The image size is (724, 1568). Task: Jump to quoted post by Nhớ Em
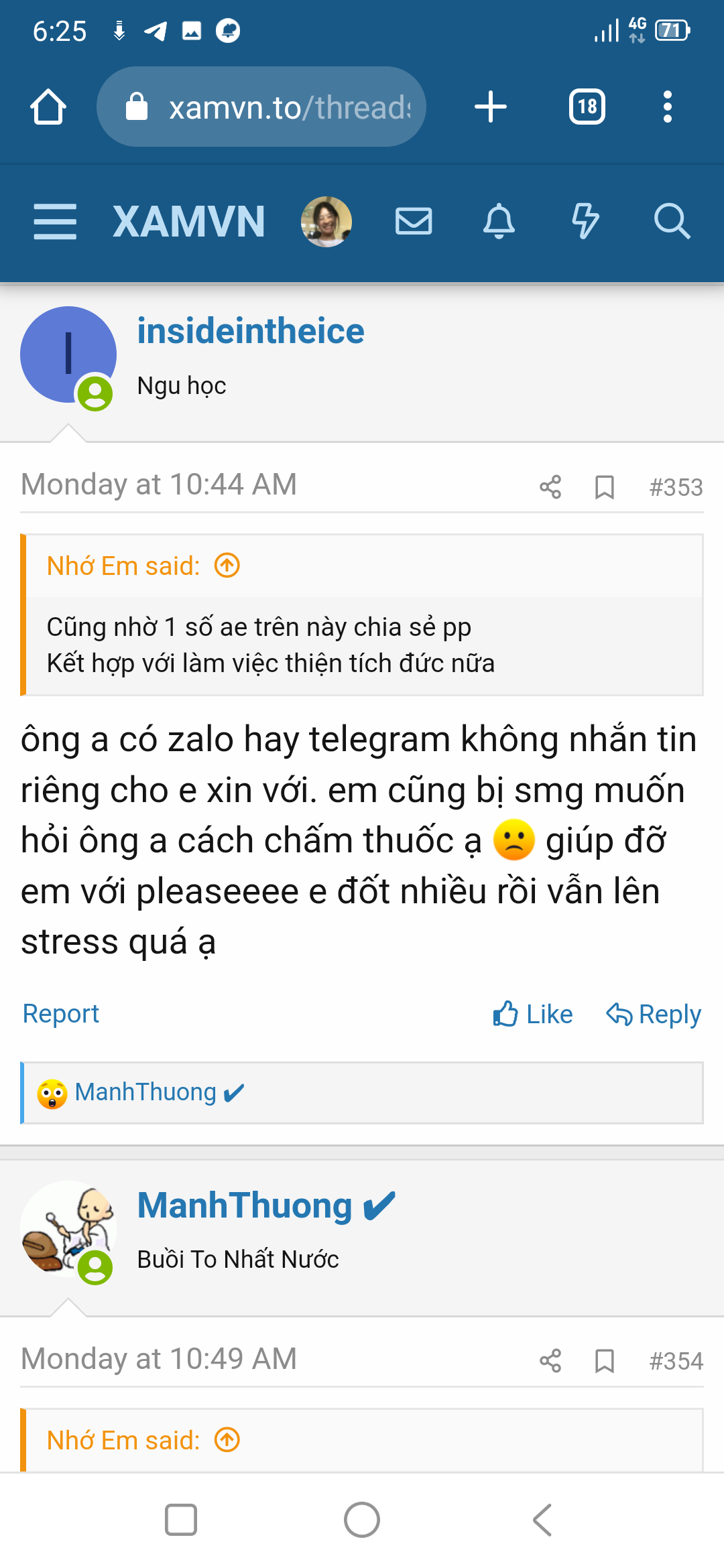click(x=227, y=565)
